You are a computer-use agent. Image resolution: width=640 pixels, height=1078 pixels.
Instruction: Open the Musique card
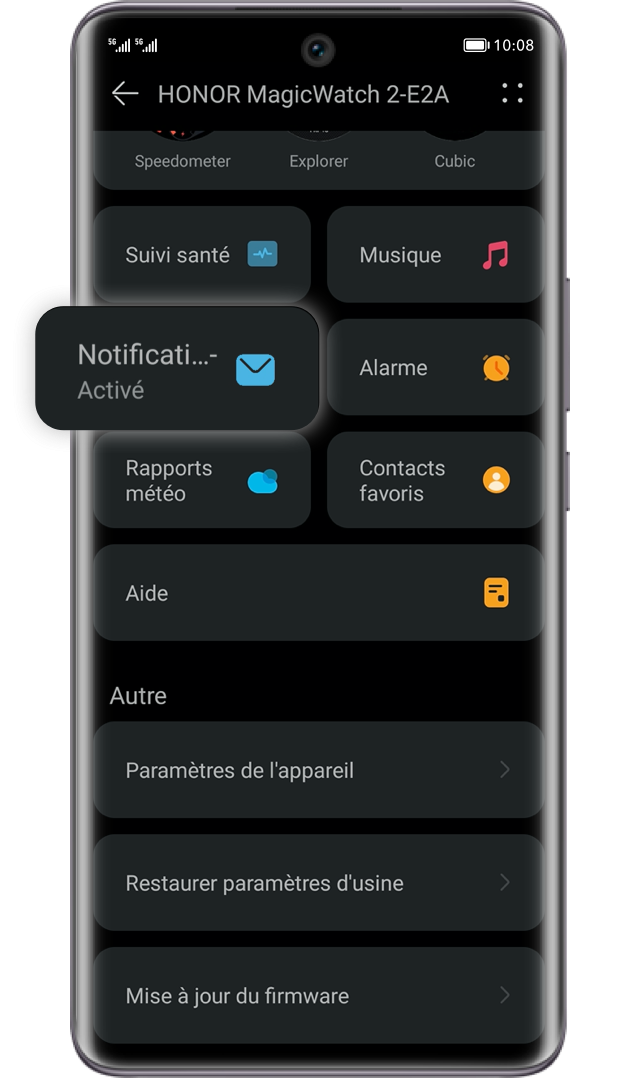pyautogui.click(x=436, y=254)
